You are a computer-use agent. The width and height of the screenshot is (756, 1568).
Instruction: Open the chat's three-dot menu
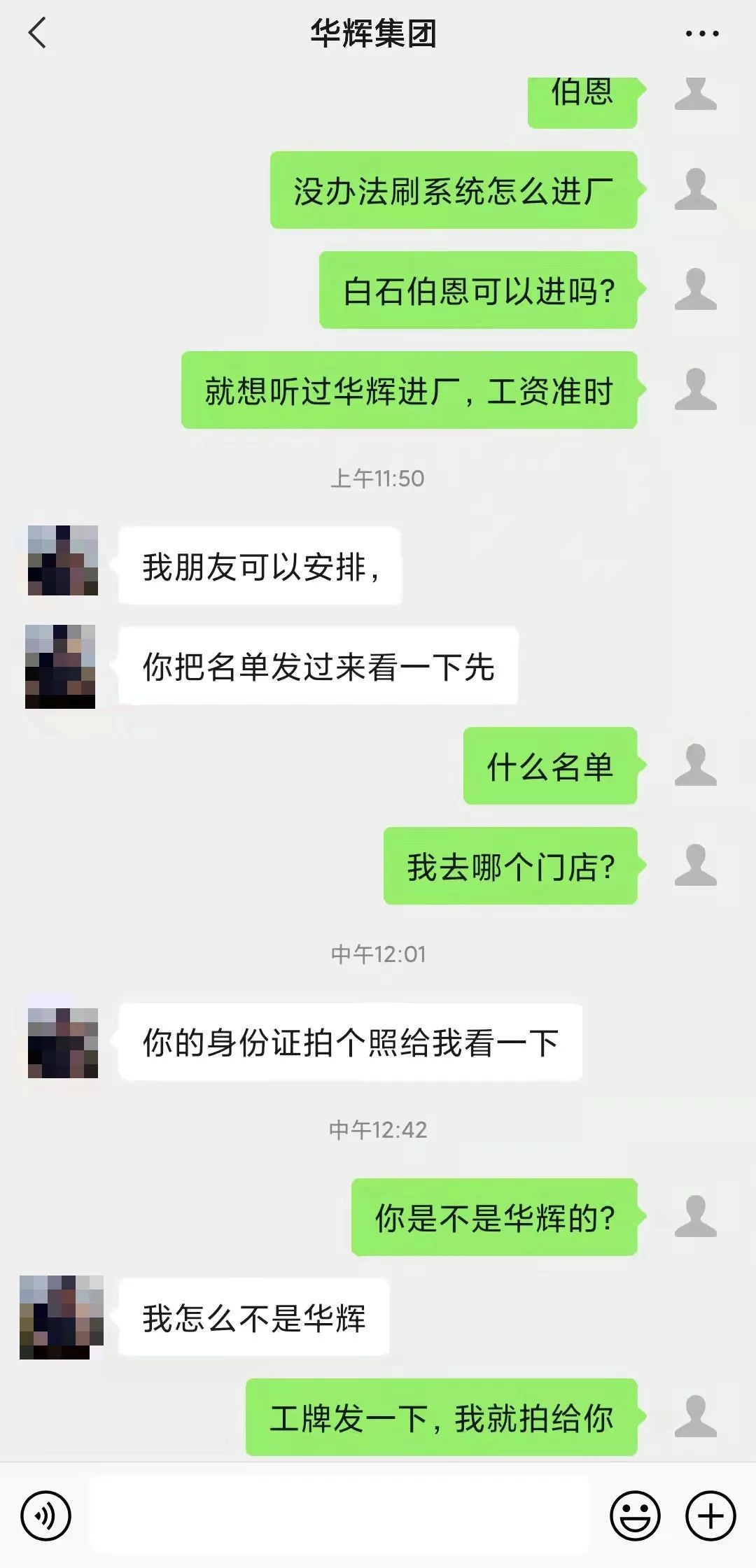[x=701, y=34]
